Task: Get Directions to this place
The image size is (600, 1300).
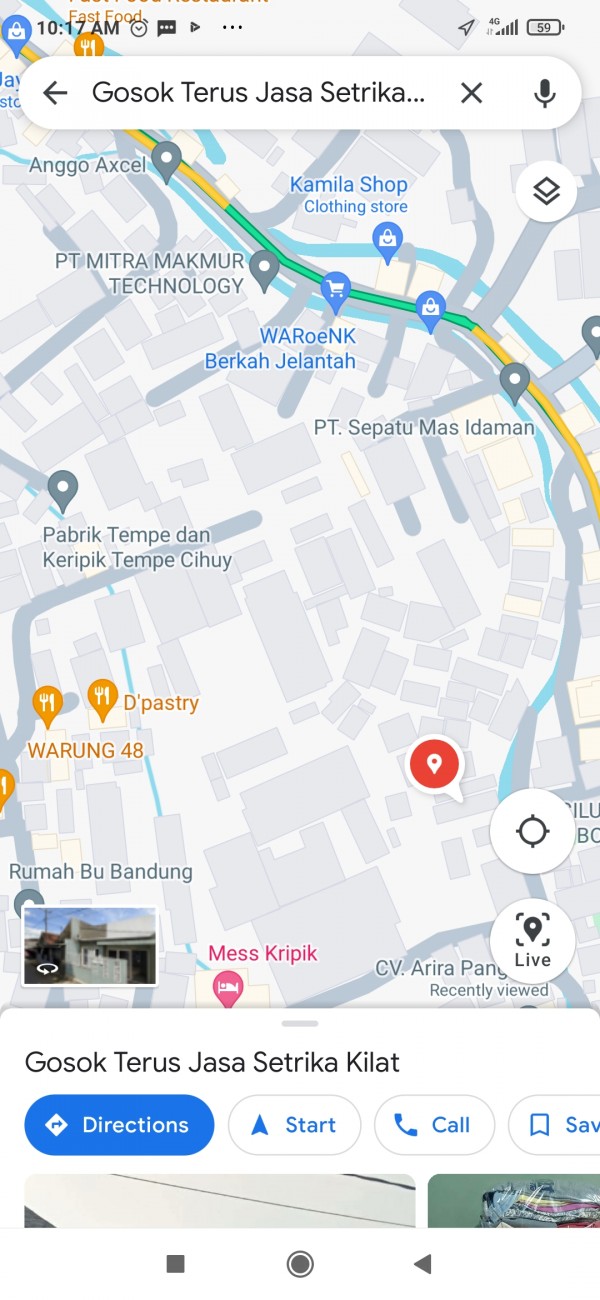Action: [x=119, y=1125]
